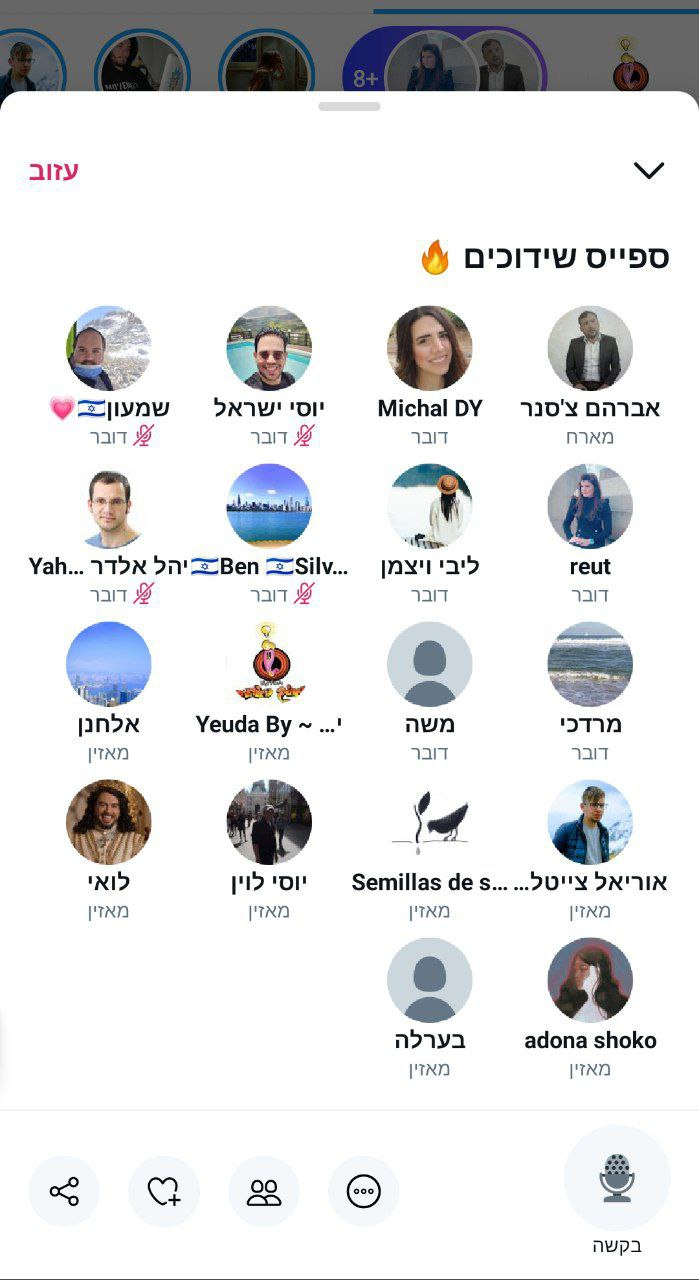The height and width of the screenshot is (1280, 699).
Task: Open speaker משה's profile
Action: click(430, 664)
